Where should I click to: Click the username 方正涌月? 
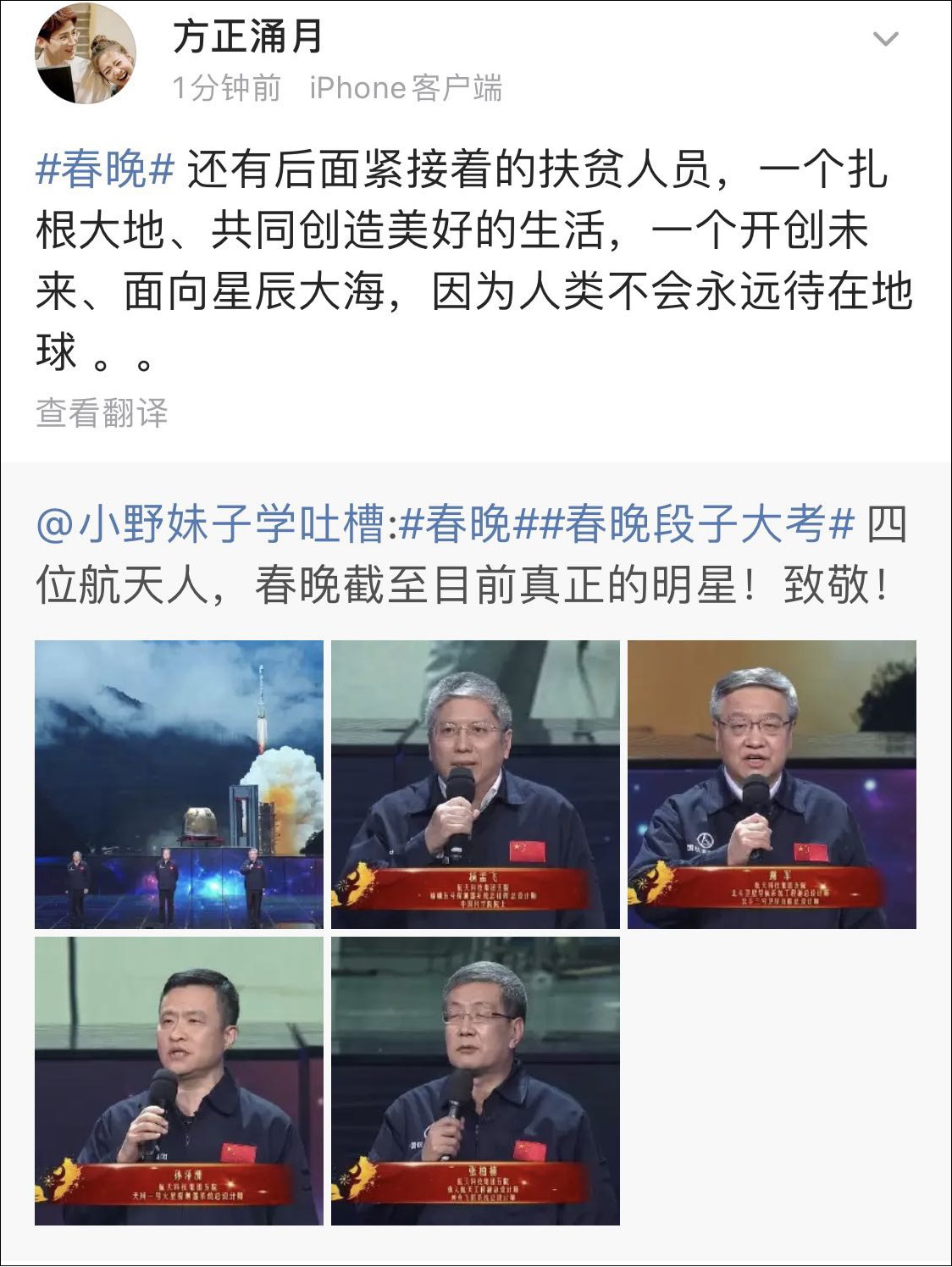[x=244, y=36]
